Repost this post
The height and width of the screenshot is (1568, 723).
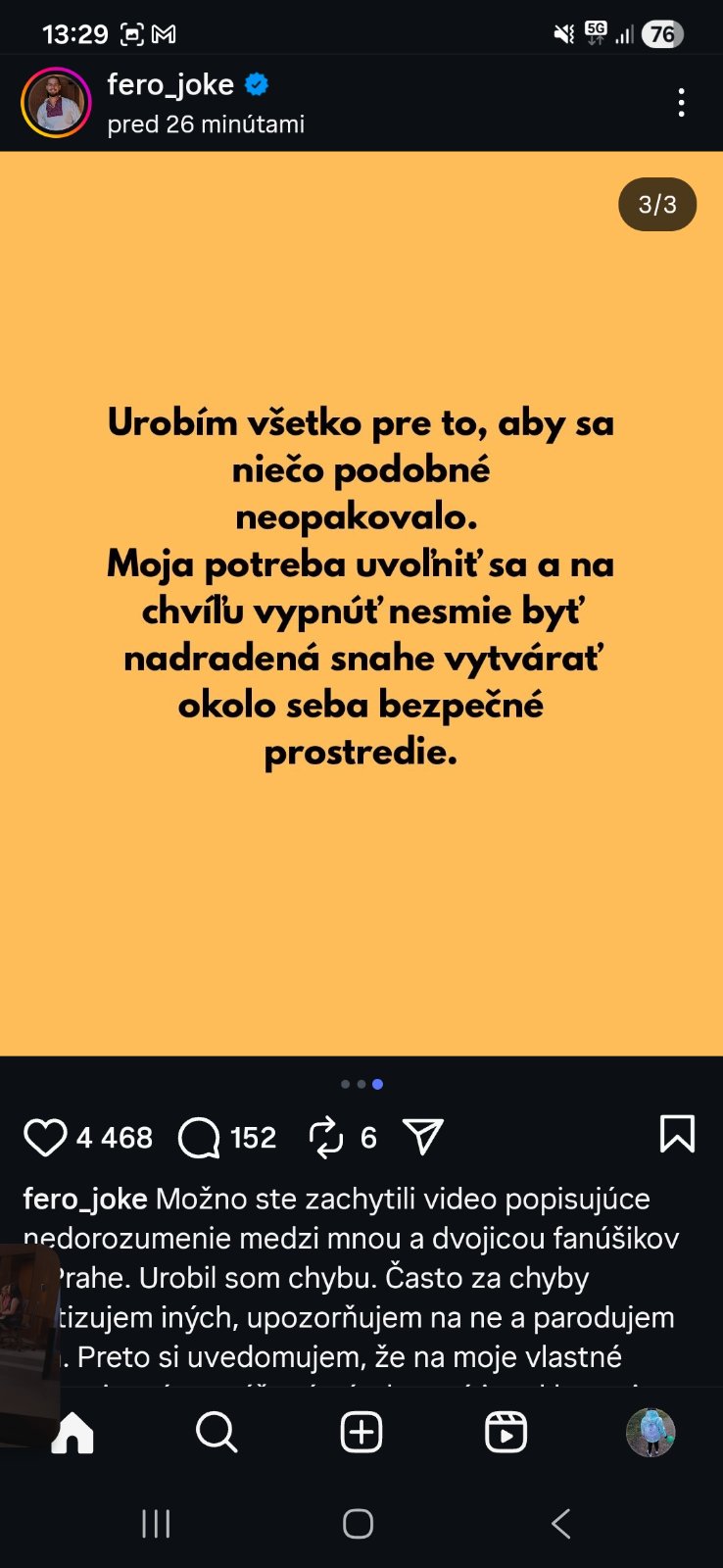pyautogui.click(x=326, y=1137)
